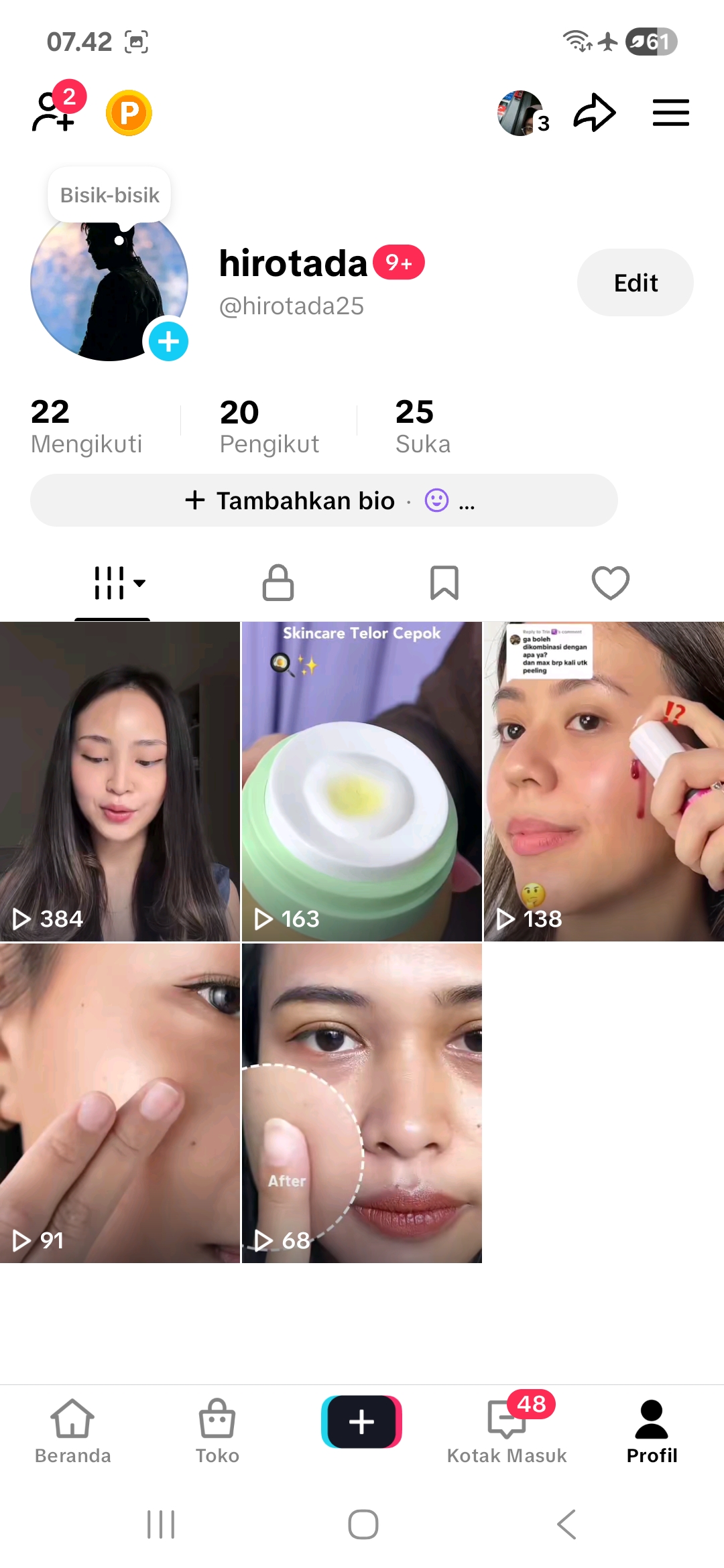Image resolution: width=724 pixels, height=1568 pixels.
Task: Open the add friends icon
Action: point(55,111)
